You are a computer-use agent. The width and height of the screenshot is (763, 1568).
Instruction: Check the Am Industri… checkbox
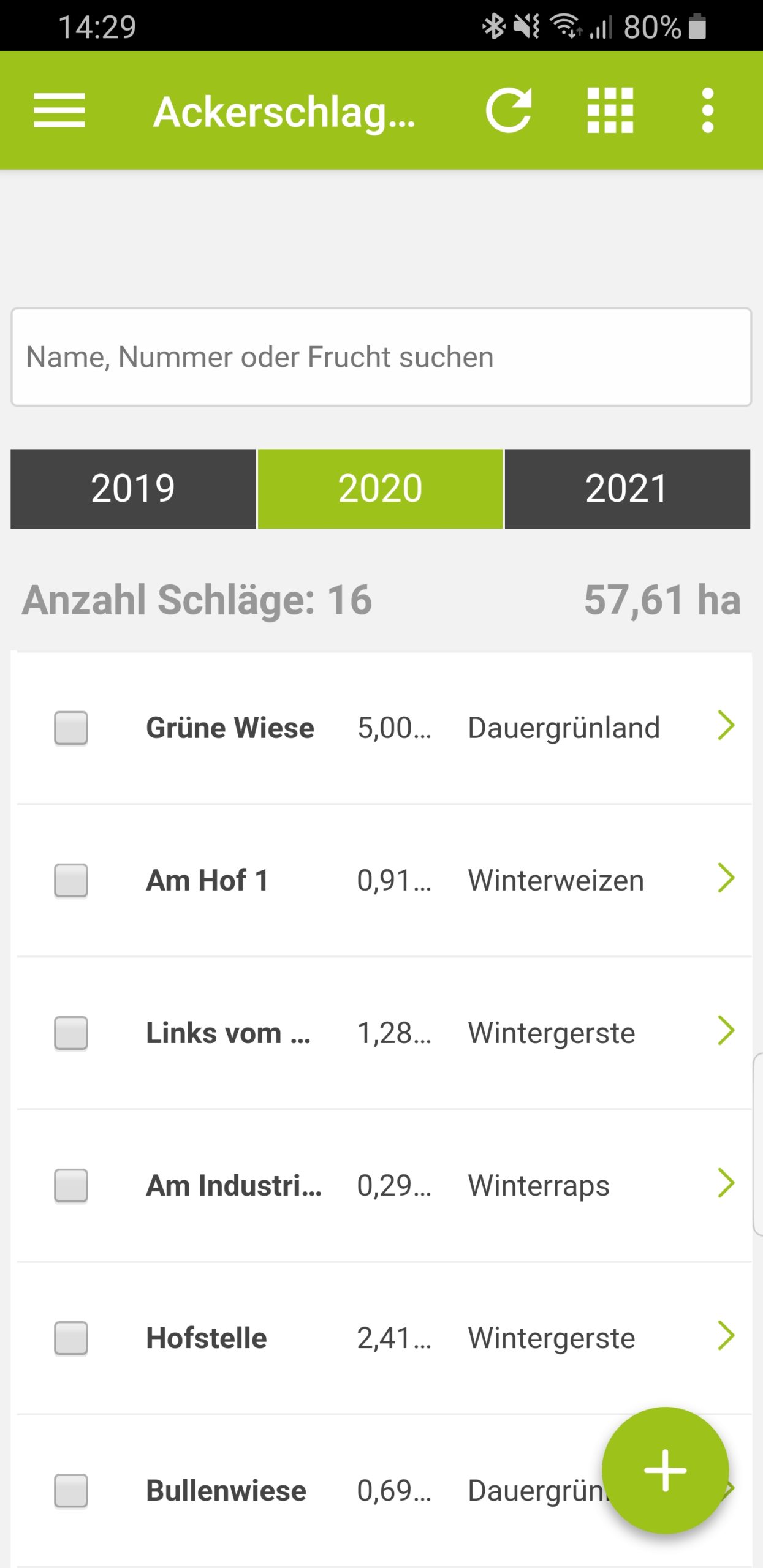click(71, 1185)
